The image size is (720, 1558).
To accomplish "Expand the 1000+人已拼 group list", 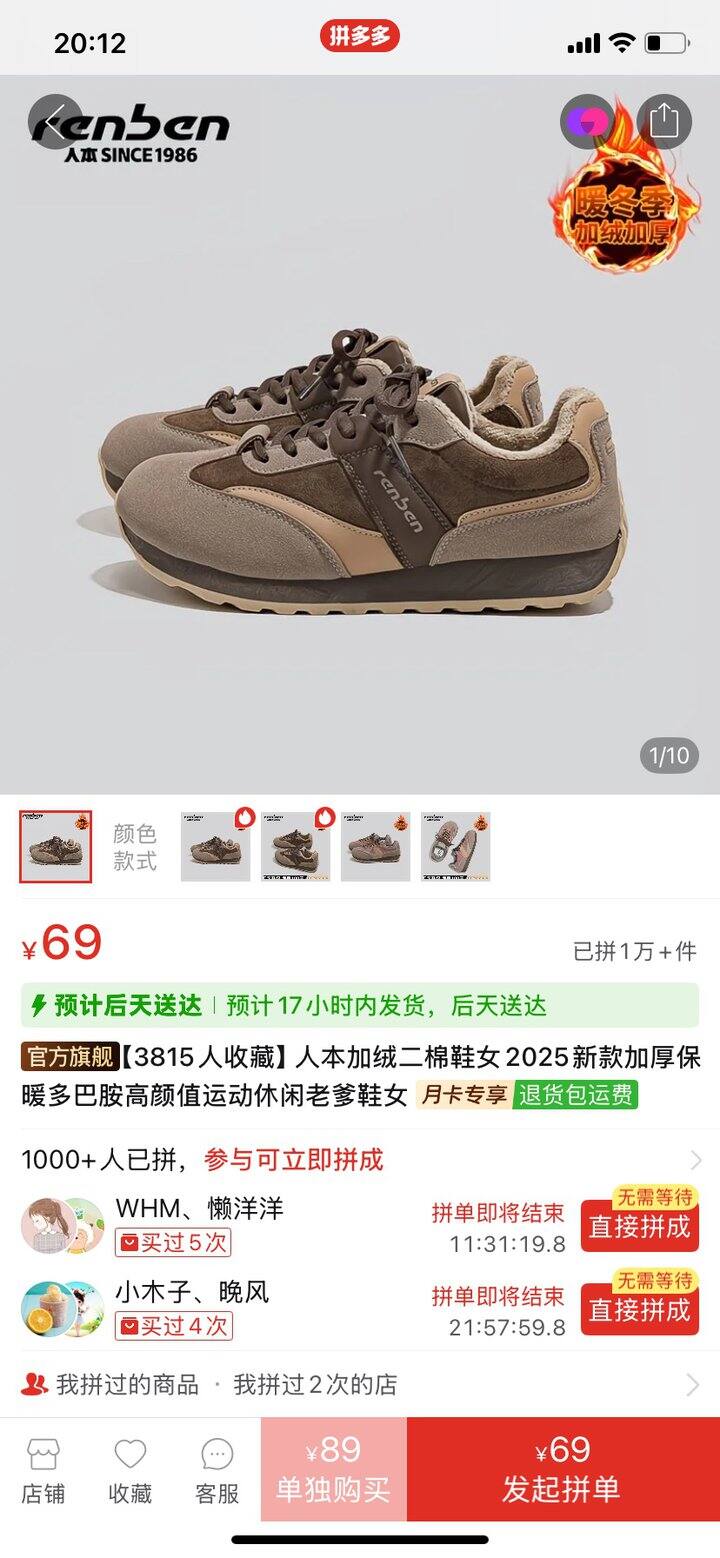I will pyautogui.click(x=360, y=1160).
